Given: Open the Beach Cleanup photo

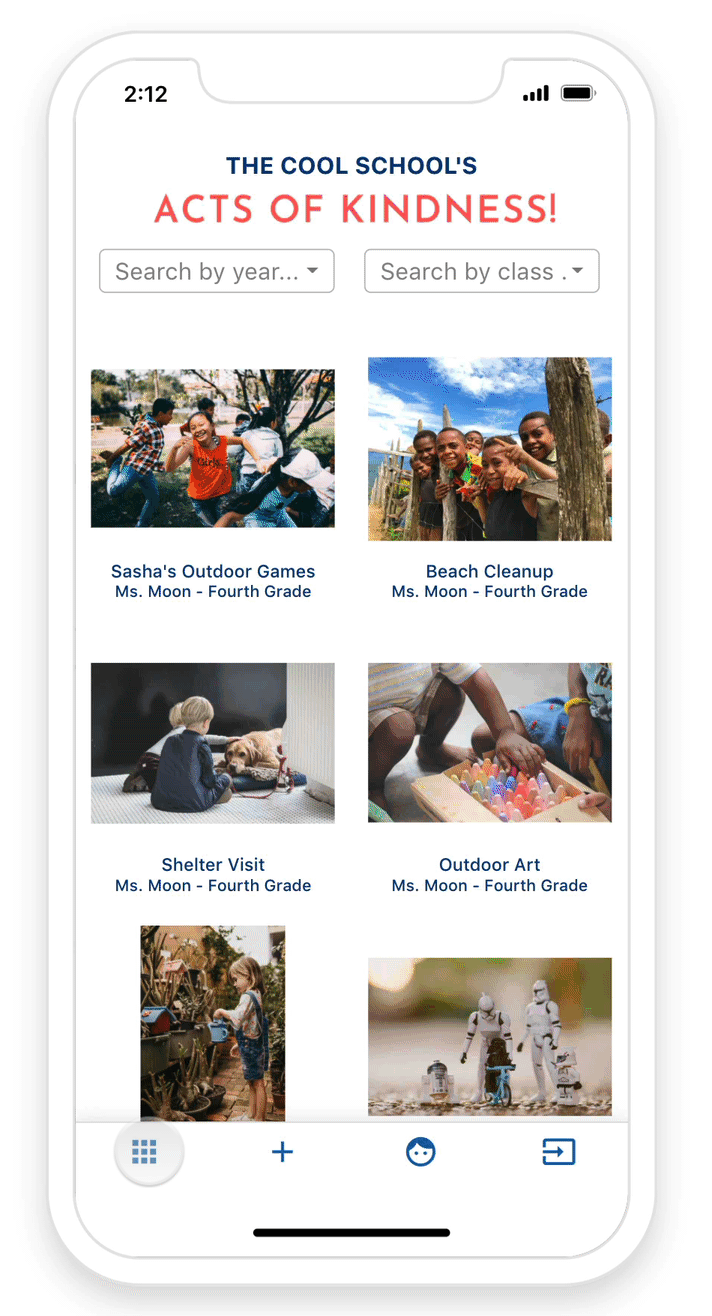Looking at the screenshot, I should click(489, 448).
